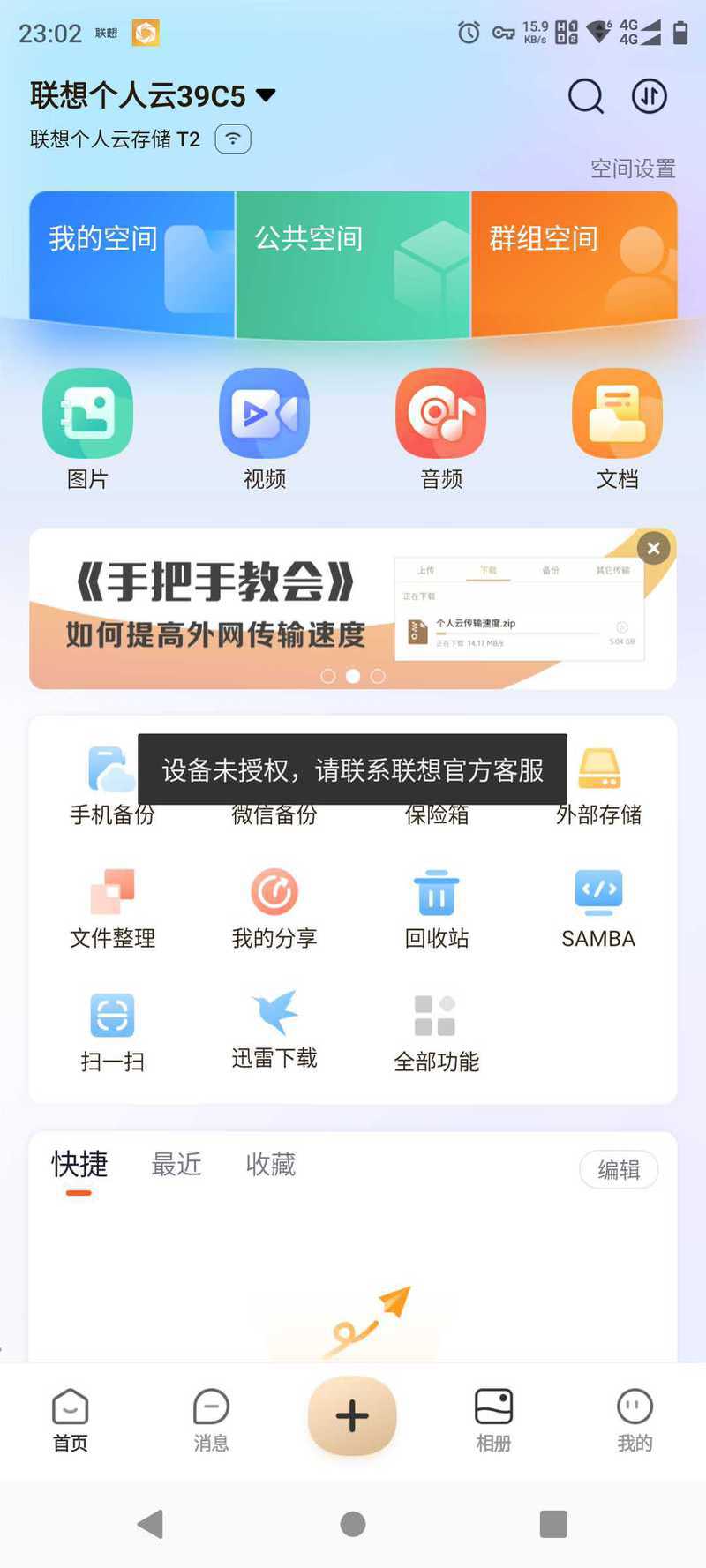Open the 图片 category
Screen dimensions: 706x1568
coord(88,430)
